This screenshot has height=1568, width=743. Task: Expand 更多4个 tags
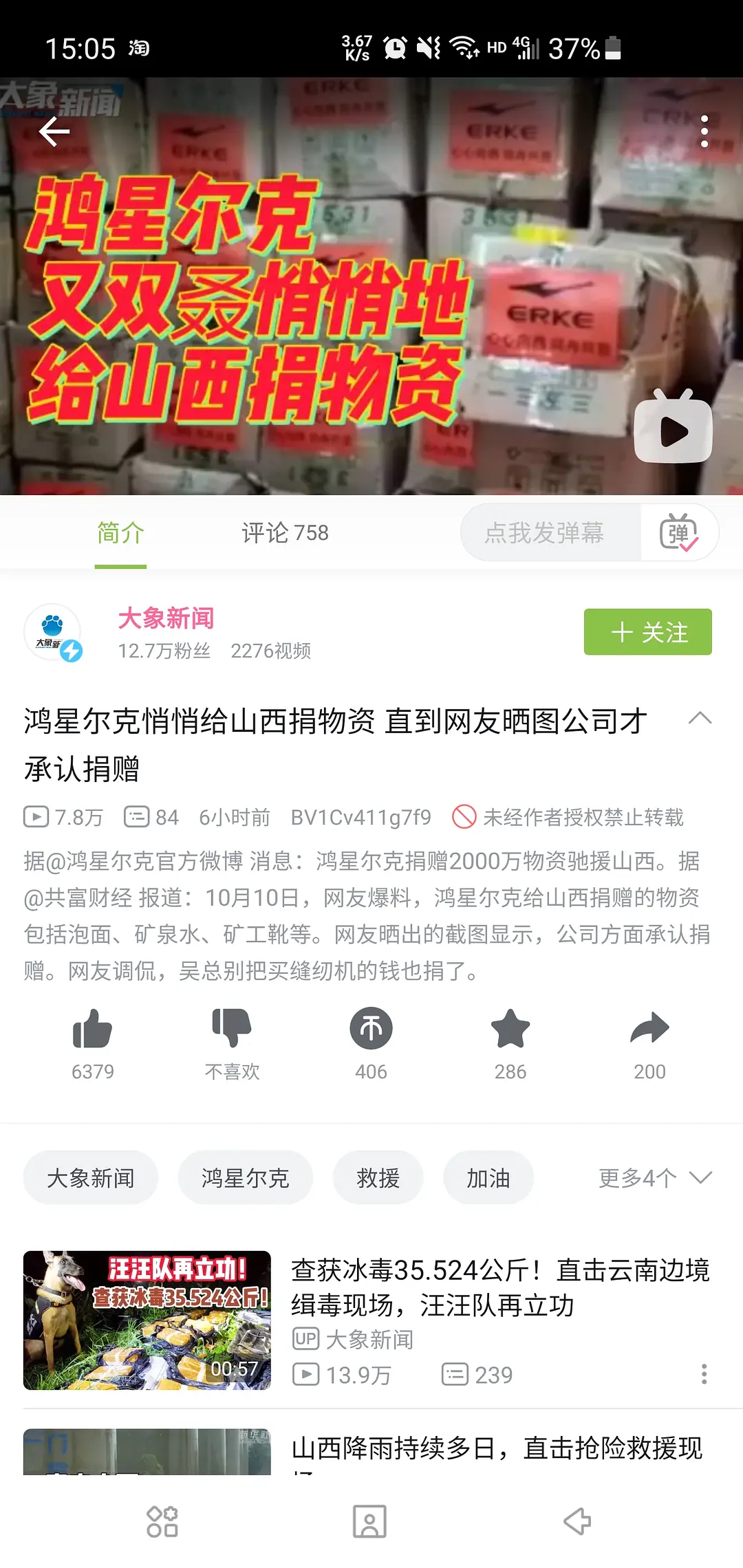pos(654,1178)
